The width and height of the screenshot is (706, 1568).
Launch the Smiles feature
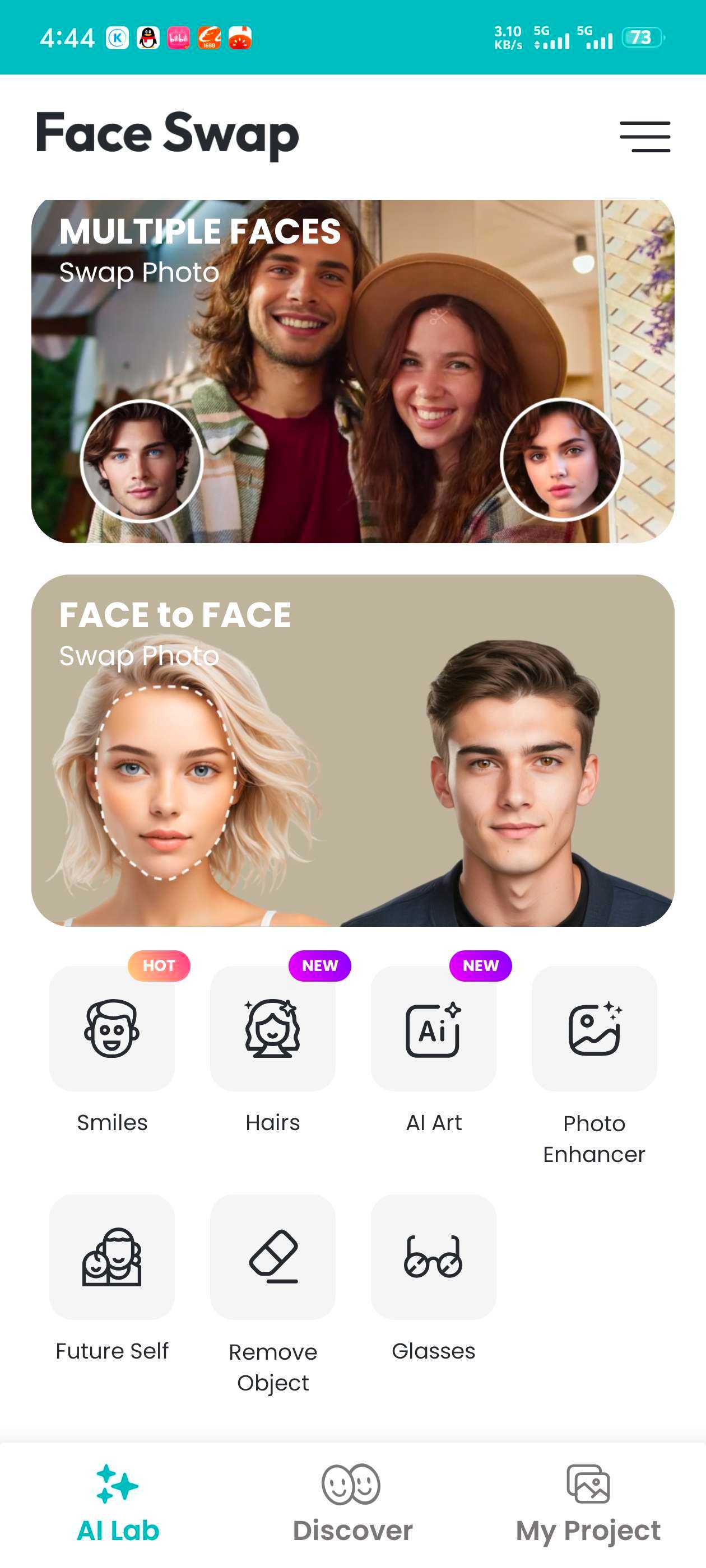point(112,1029)
